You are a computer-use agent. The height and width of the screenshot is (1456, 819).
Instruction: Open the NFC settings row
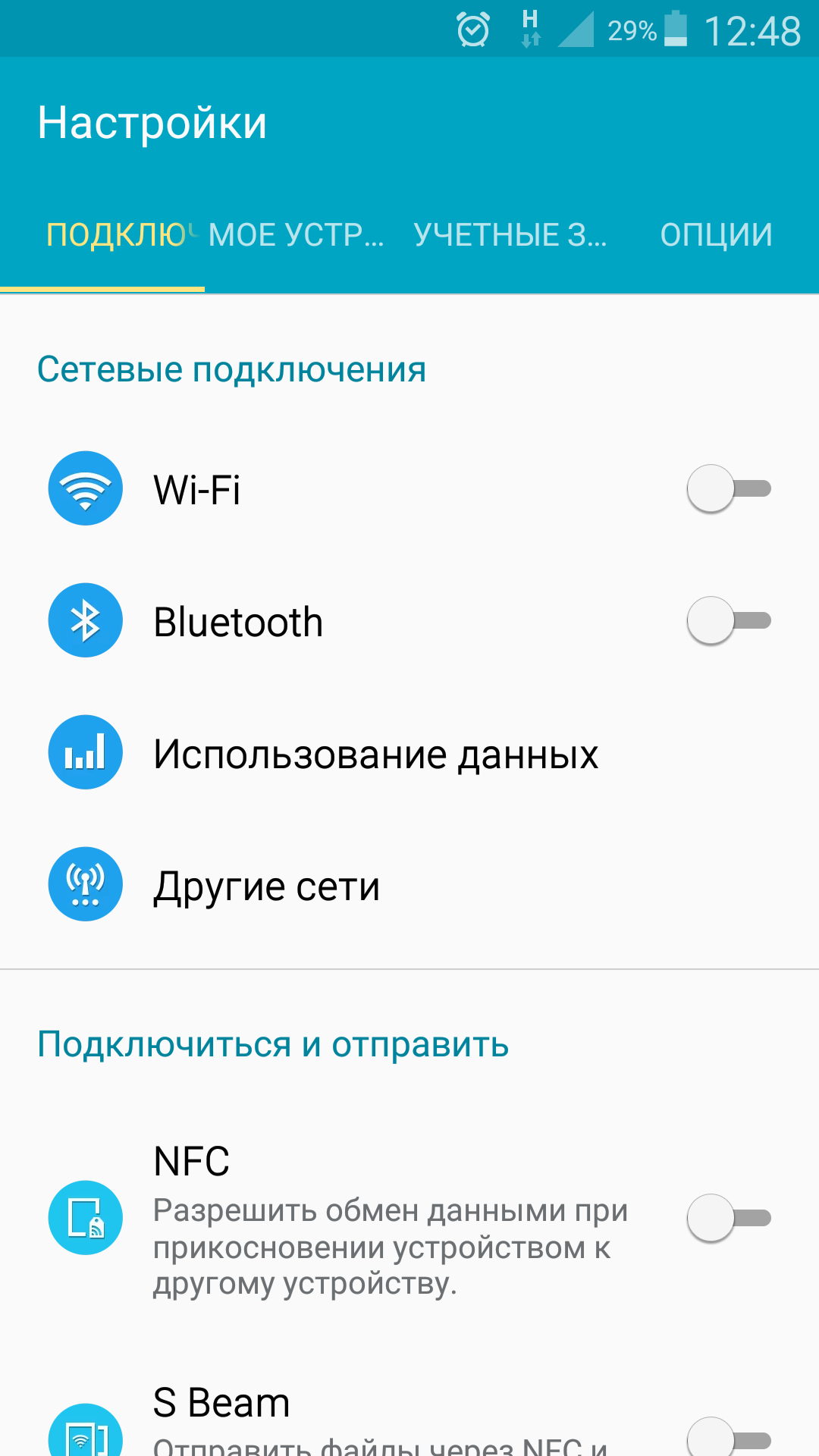point(409,1218)
